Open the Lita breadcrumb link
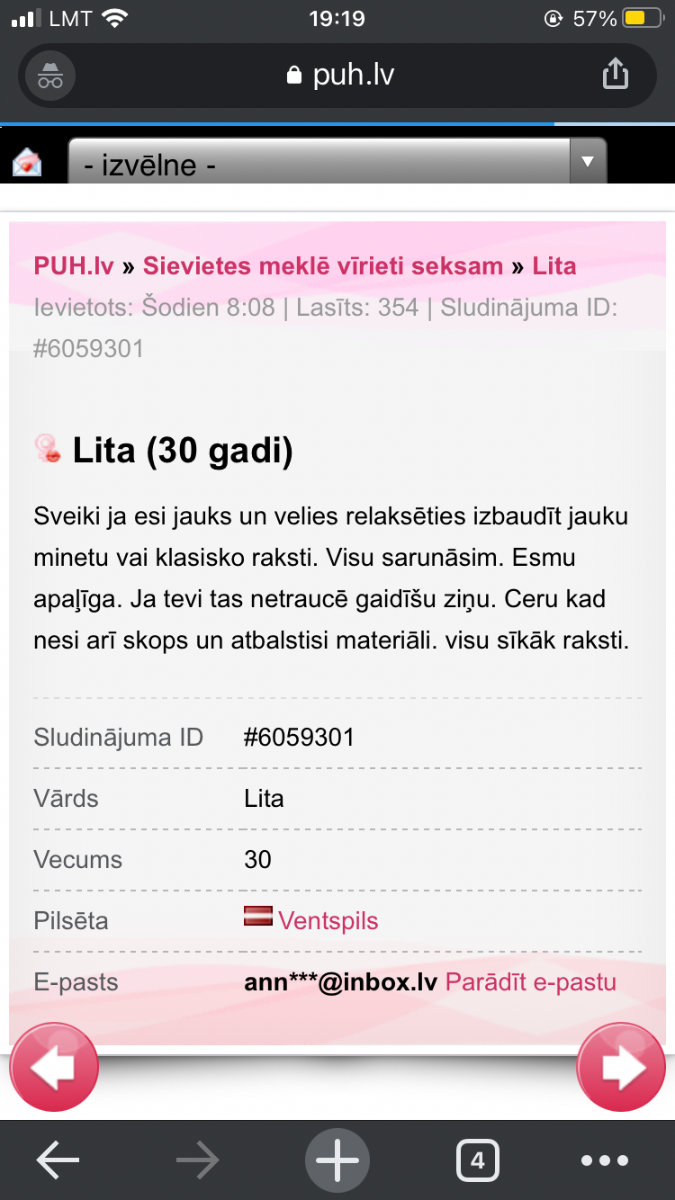675x1200 pixels. coord(554,266)
